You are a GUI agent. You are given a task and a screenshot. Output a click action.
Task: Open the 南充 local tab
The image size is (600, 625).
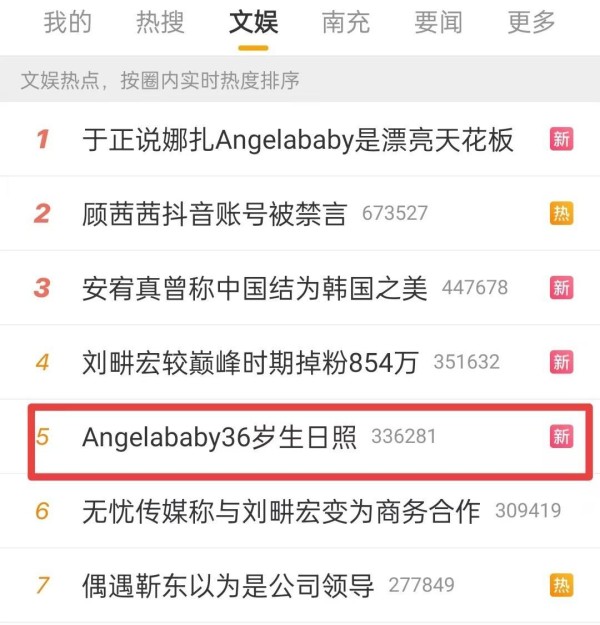click(x=345, y=22)
